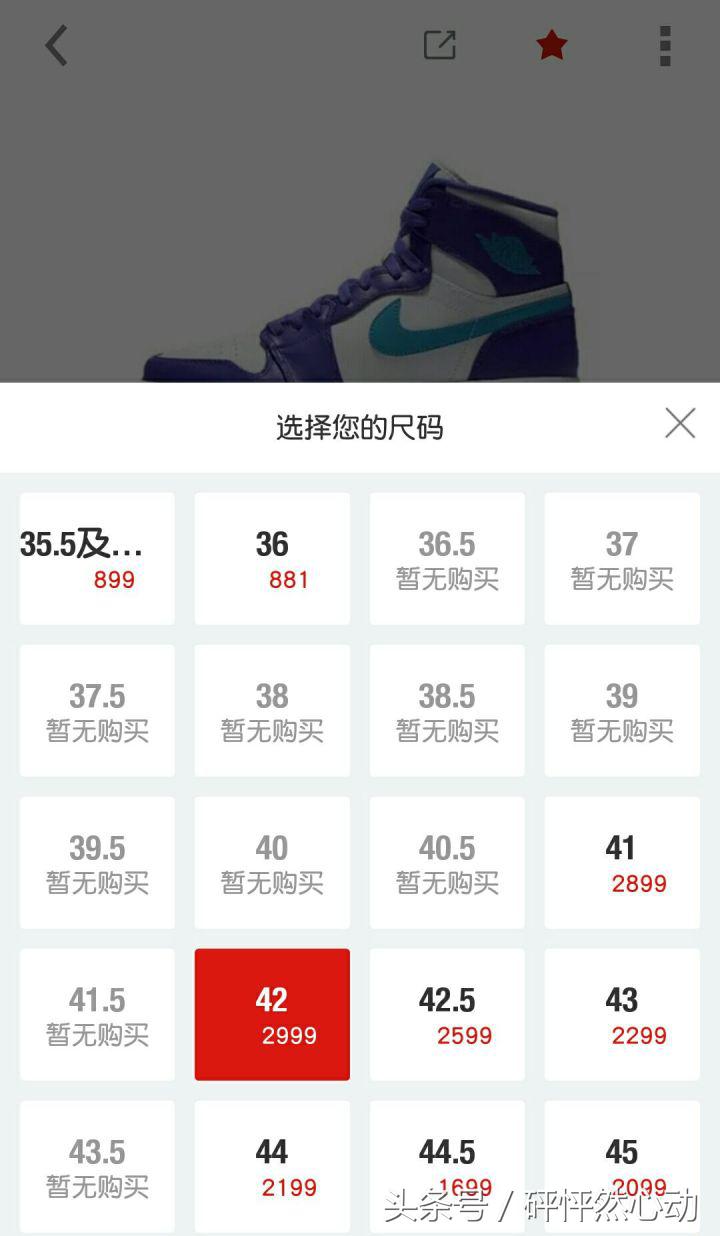
Task: Tap the red star favorite icon
Action: tap(551, 45)
